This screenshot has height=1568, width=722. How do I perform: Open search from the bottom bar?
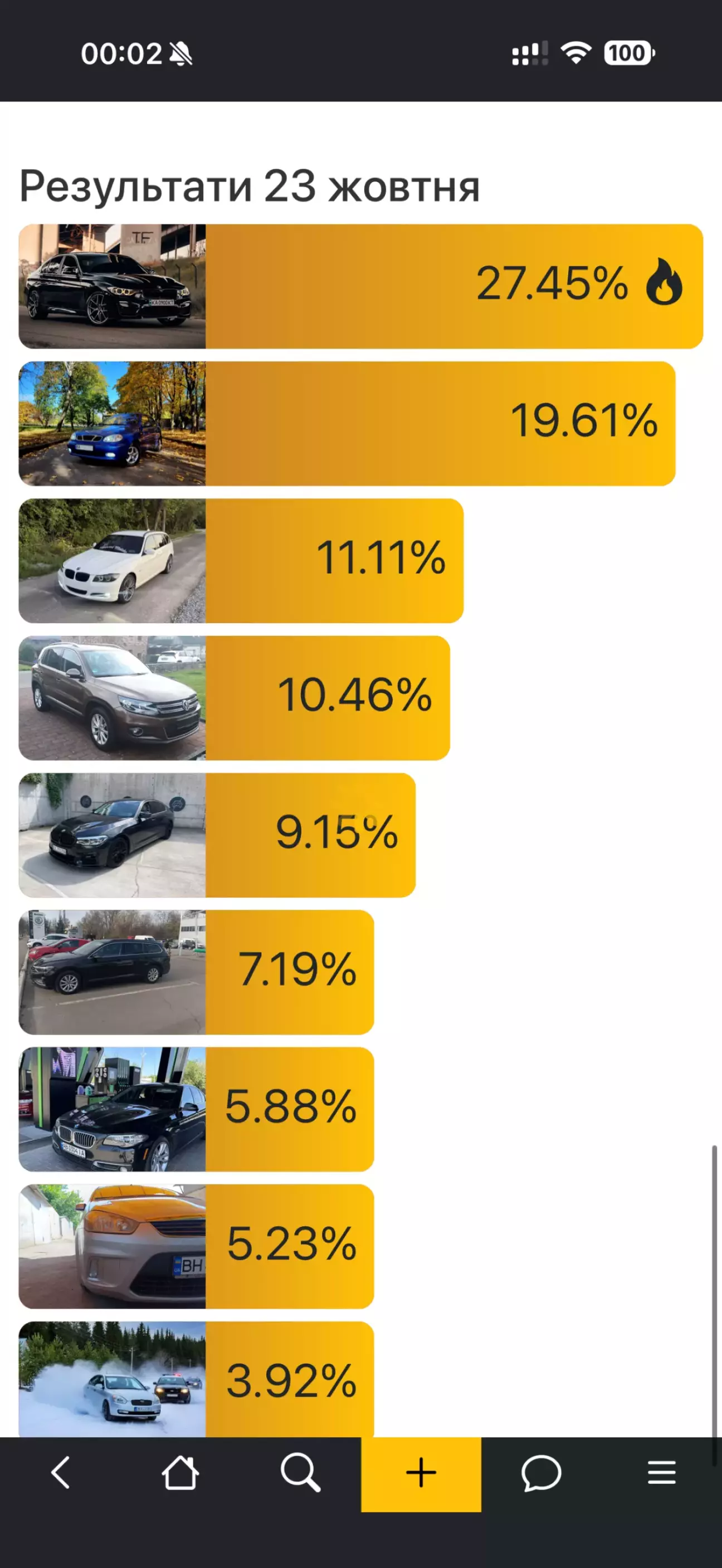tap(300, 1473)
